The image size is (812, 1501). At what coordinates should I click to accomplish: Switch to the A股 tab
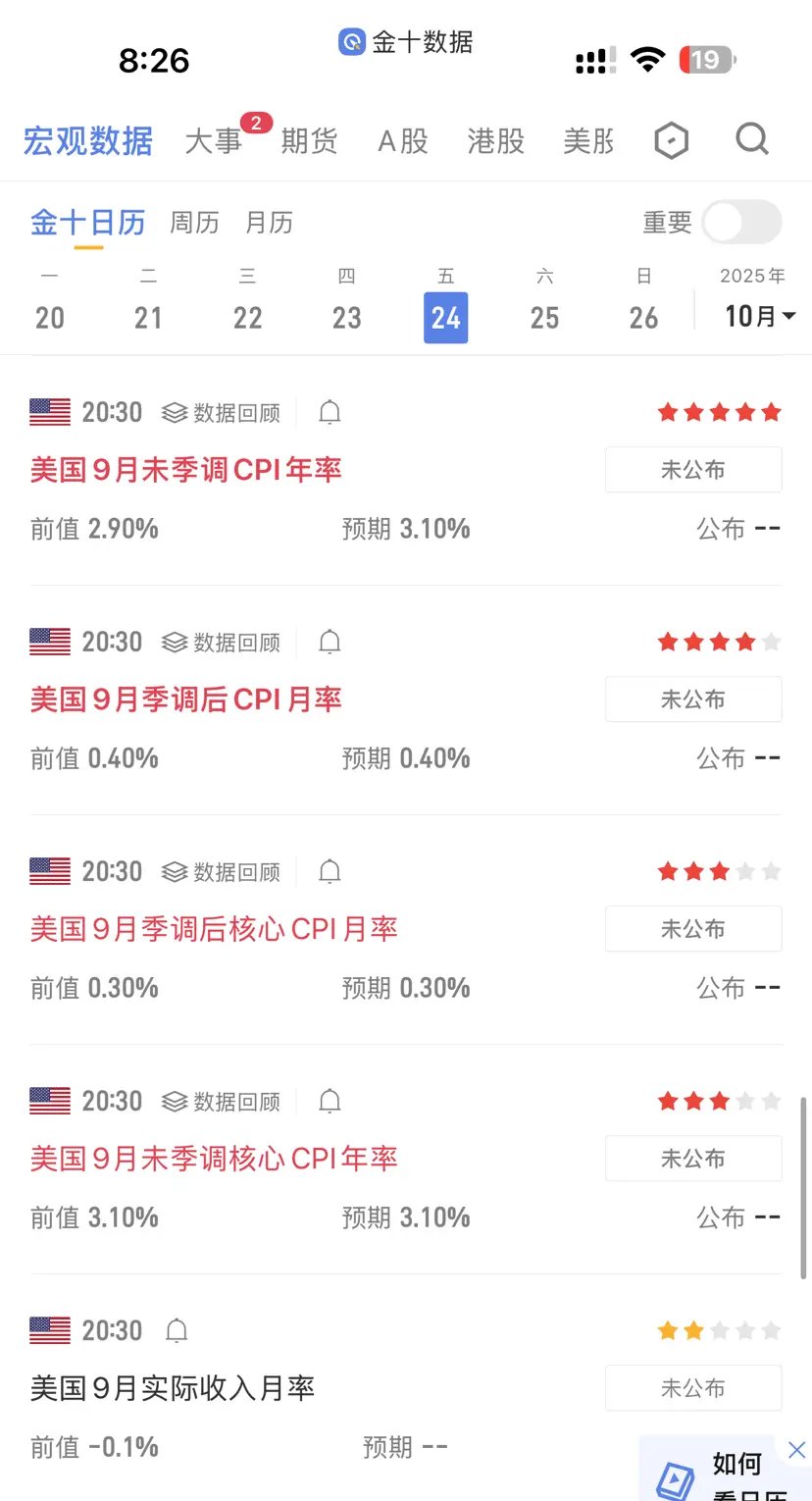[403, 141]
